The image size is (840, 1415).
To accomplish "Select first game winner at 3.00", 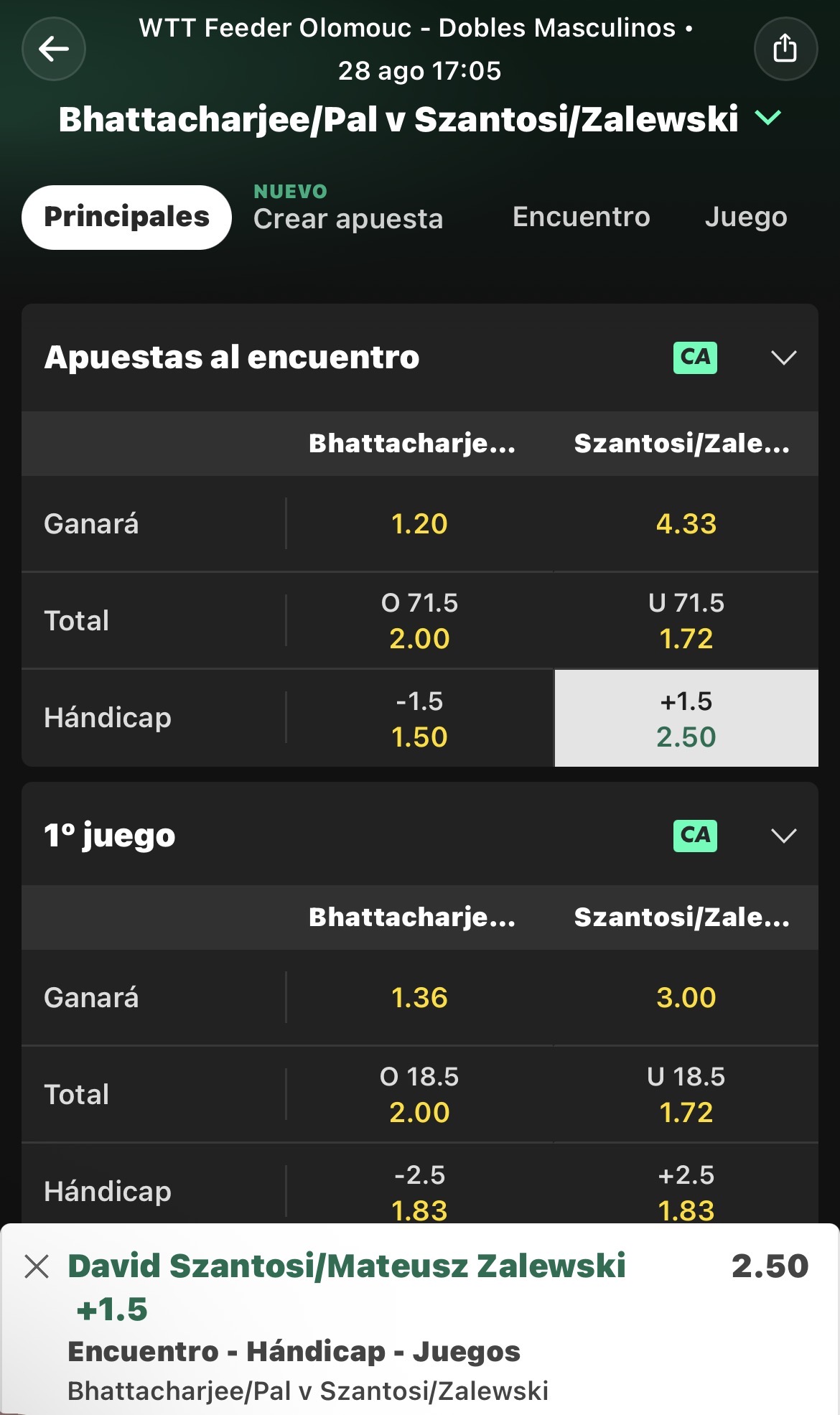I will [x=686, y=998].
